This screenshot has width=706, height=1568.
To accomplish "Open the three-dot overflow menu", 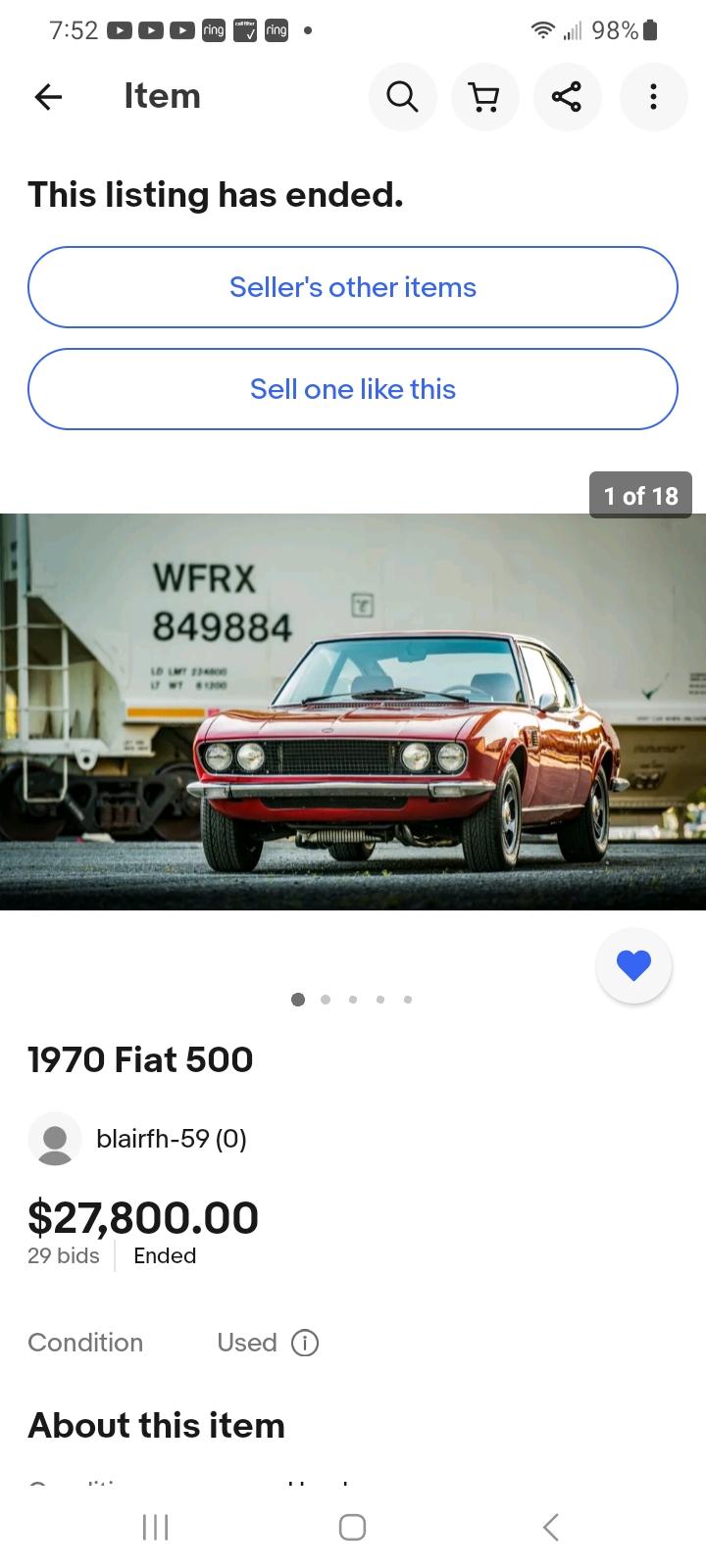I will [653, 96].
